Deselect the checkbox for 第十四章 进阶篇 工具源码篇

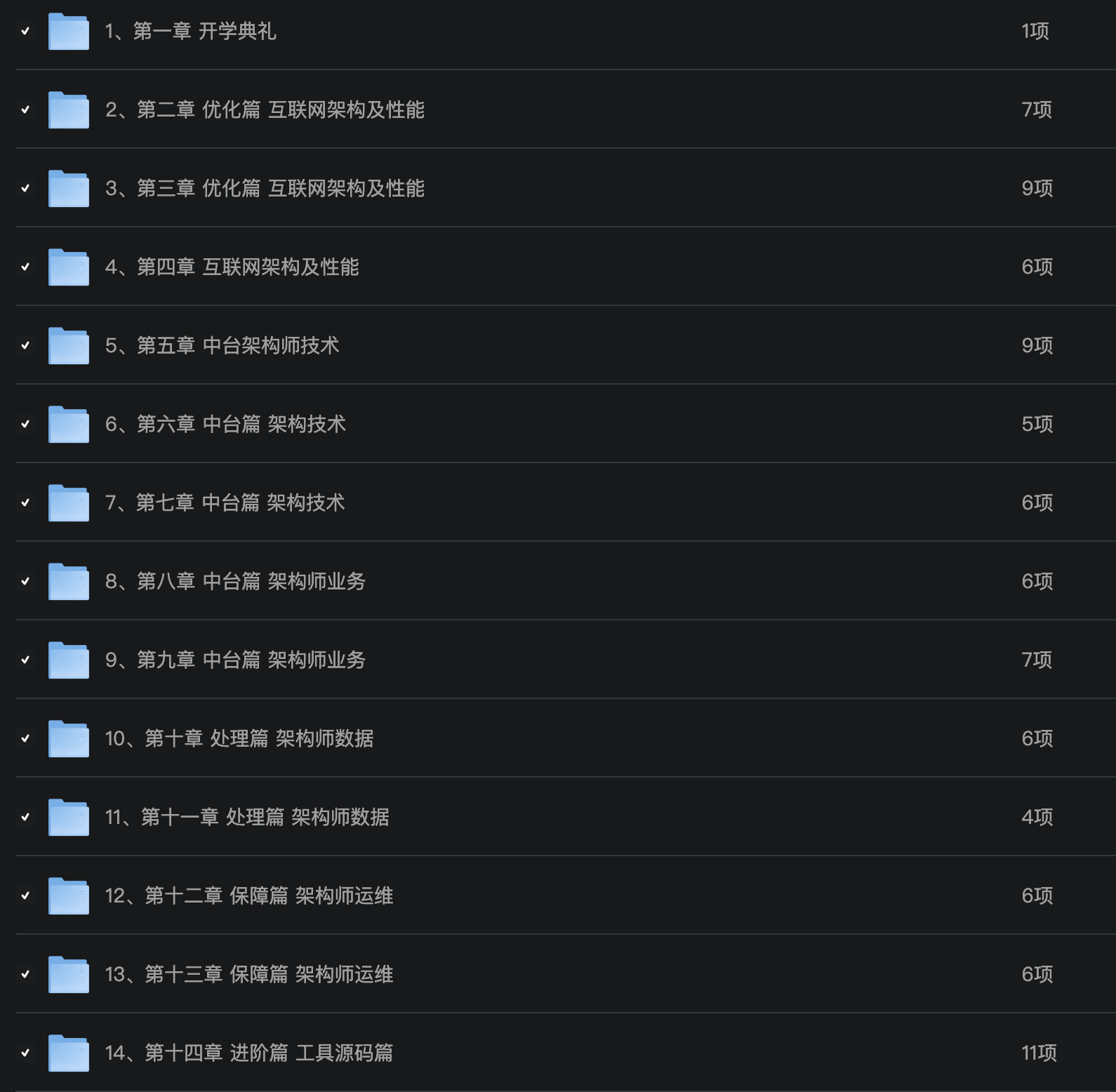(25, 1053)
